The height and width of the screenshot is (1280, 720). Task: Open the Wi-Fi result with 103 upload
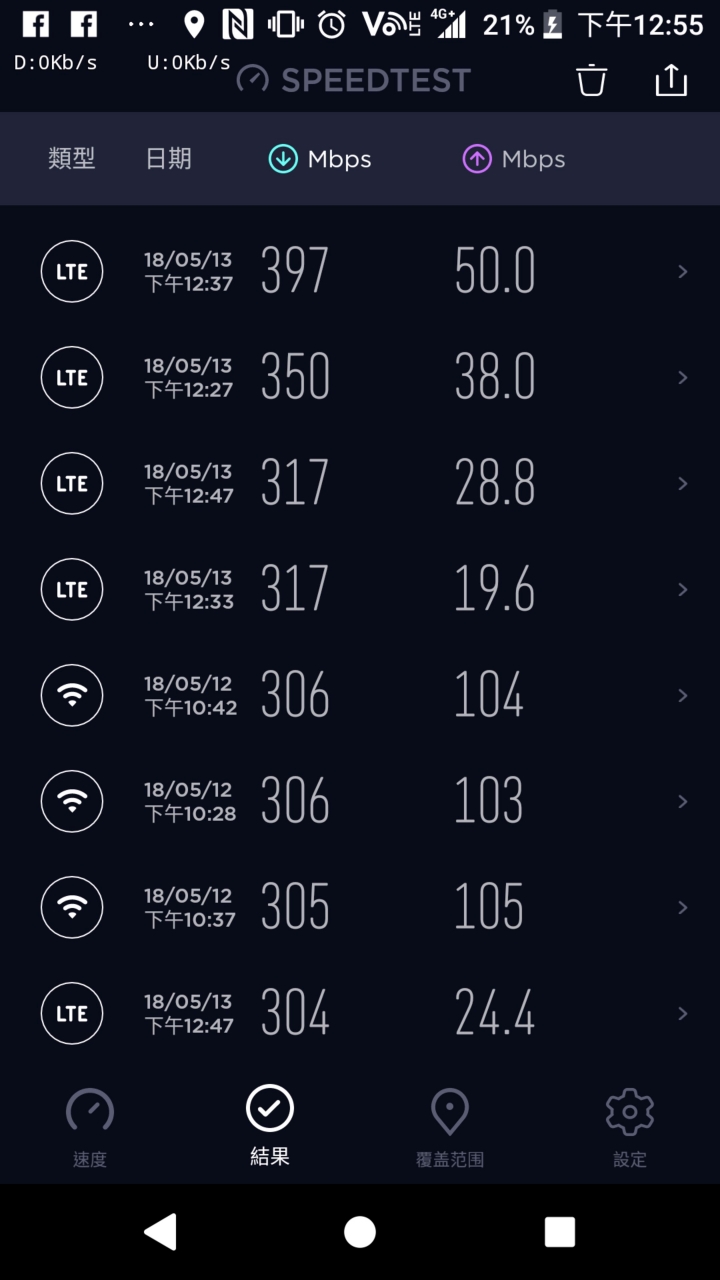tap(360, 801)
